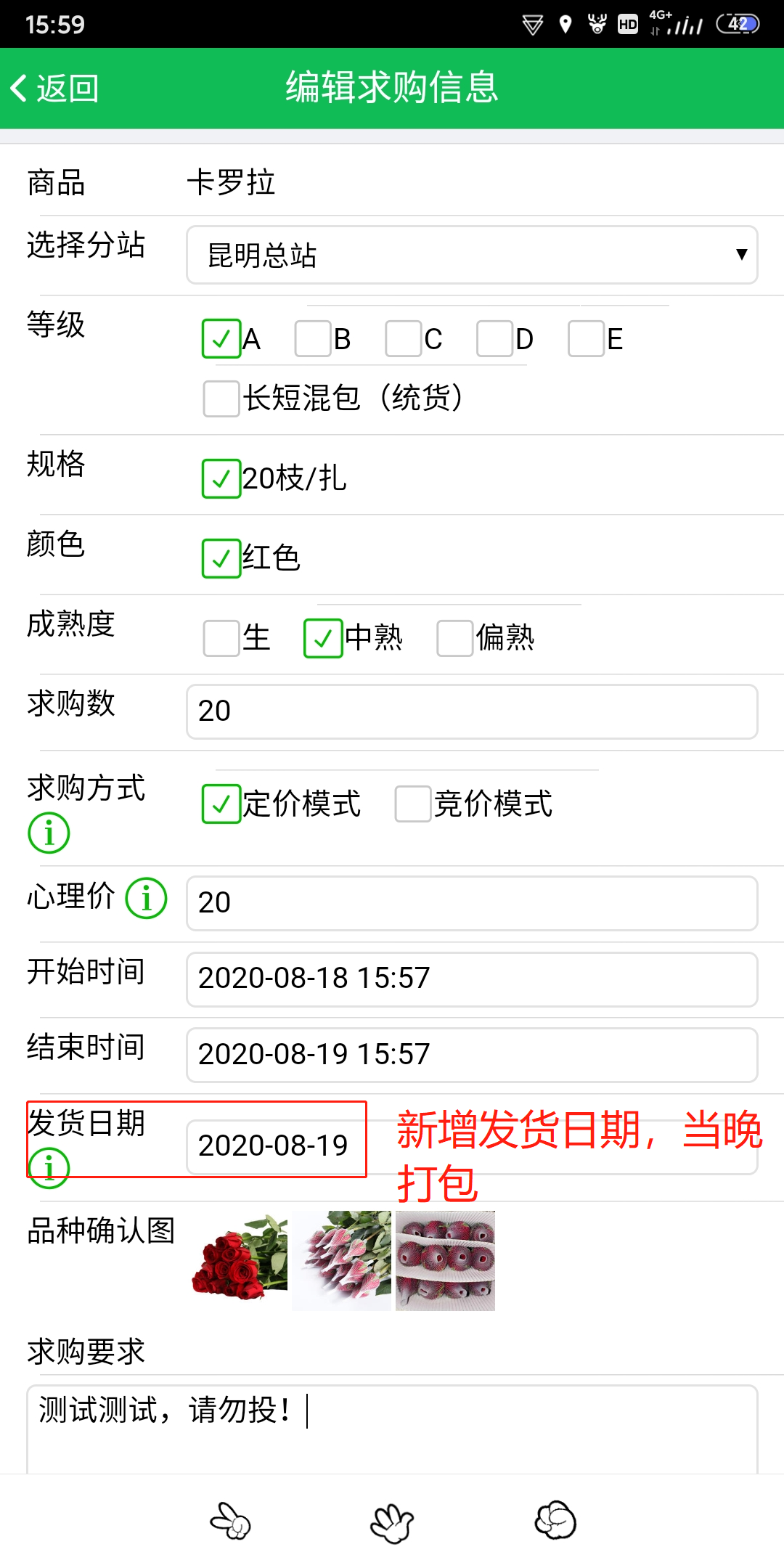Viewport: 784px width, 1568px height.
Task: Switch to 竞价模式 purchase mode
Action: tap(413, 804)
